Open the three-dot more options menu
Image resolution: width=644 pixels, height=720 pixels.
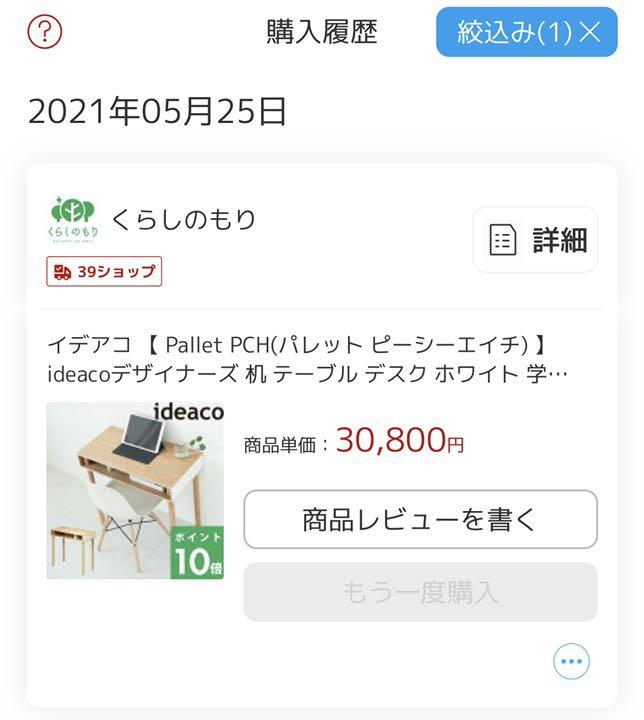(571, 661)
